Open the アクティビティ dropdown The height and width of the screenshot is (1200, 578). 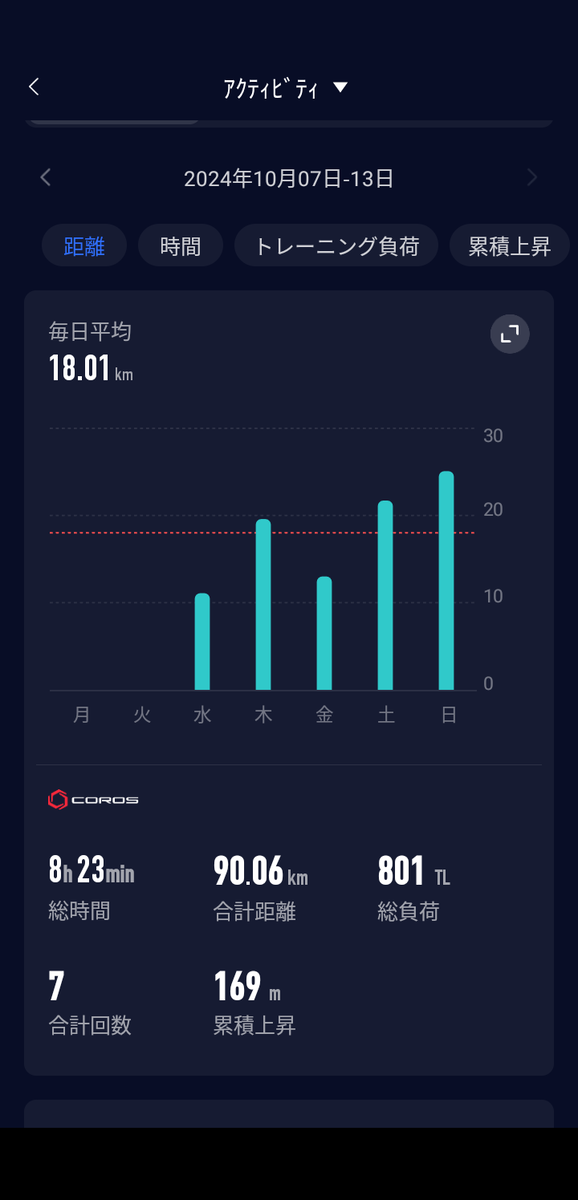click(285, 88)
